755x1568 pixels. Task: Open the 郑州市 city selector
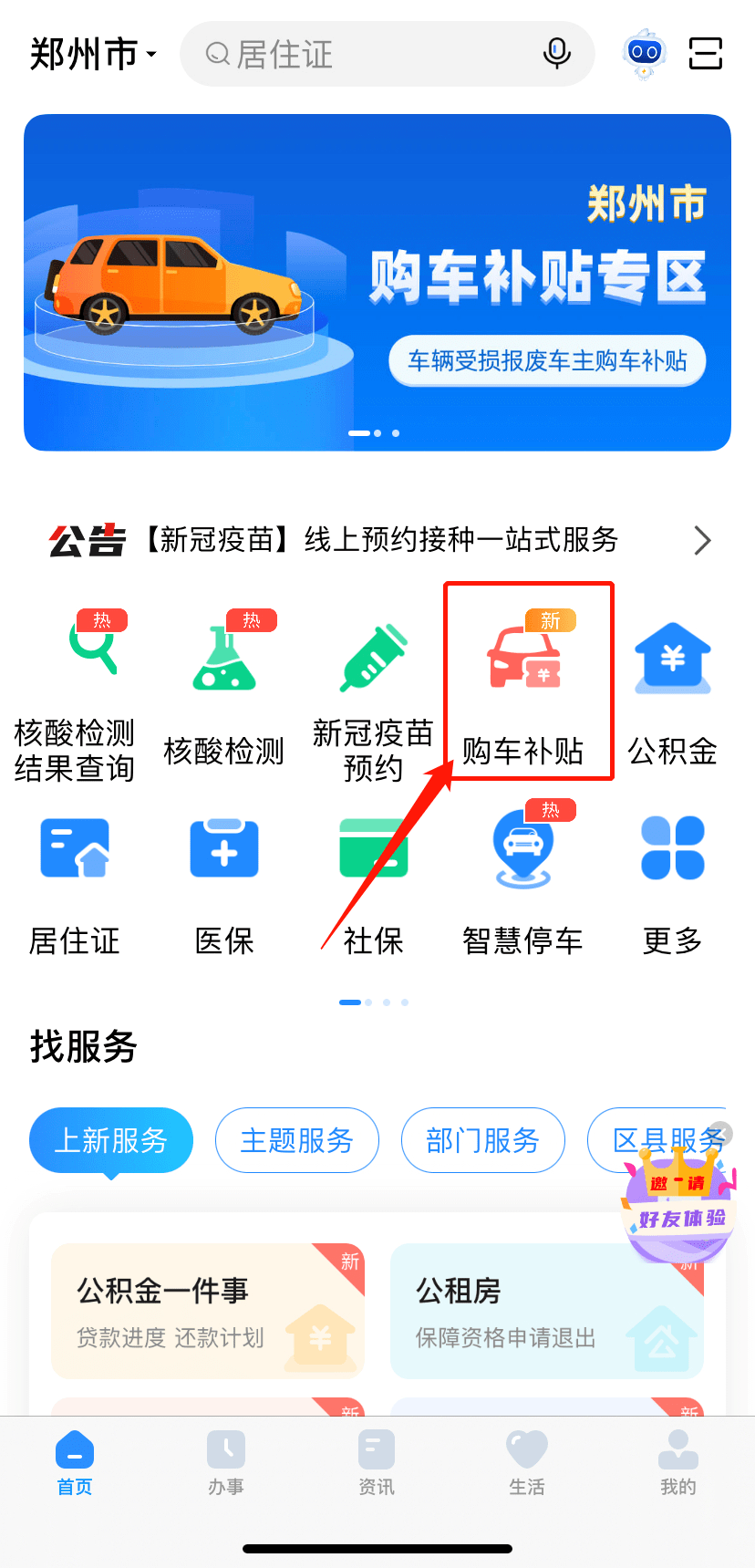(93, 54)
